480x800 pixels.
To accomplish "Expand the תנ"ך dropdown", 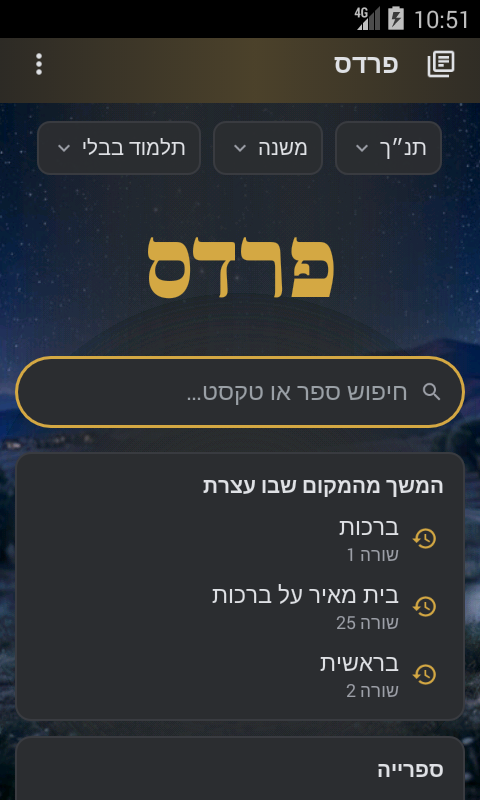I will [x=388, y=148].
